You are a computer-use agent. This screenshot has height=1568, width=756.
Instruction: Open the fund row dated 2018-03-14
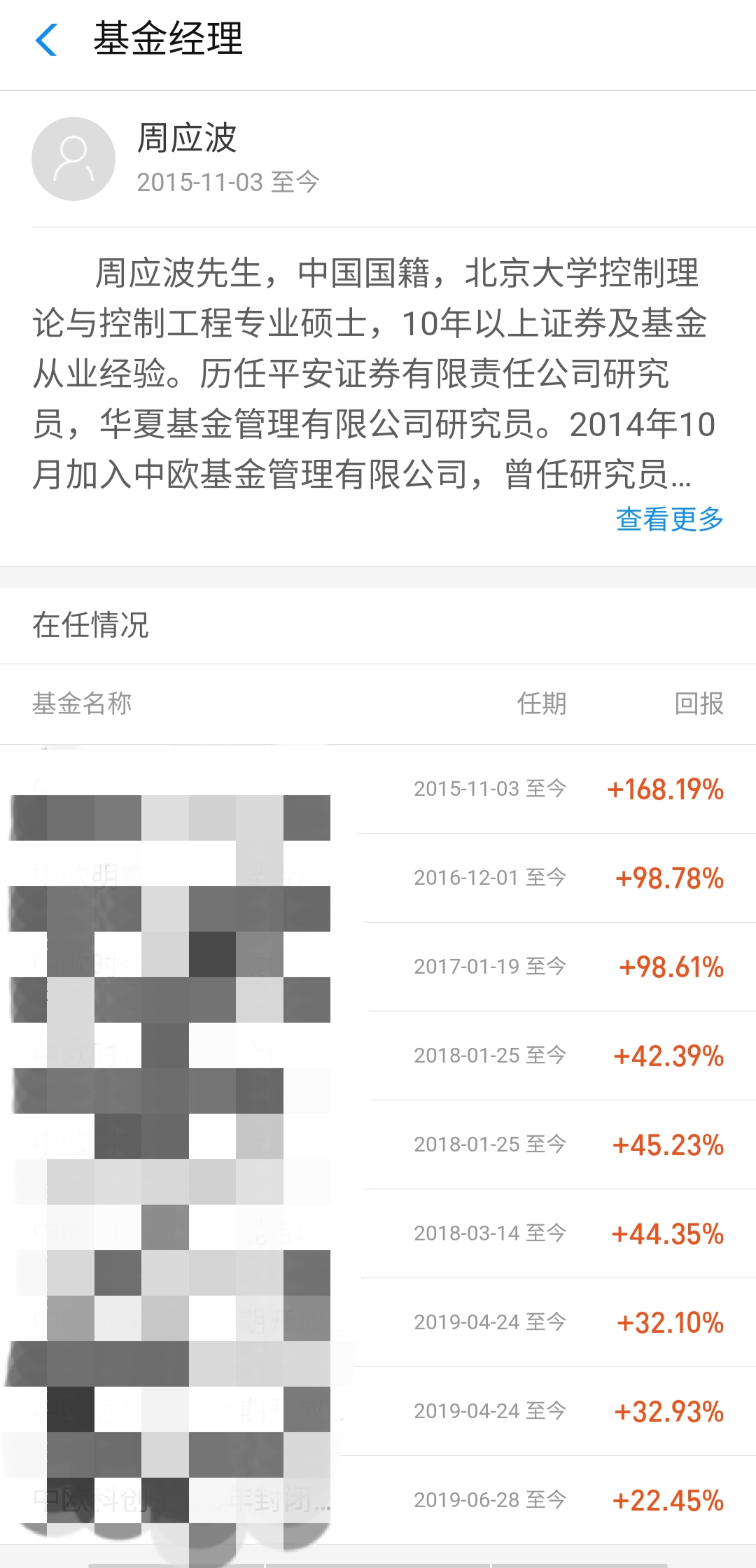click(378, 1233)
